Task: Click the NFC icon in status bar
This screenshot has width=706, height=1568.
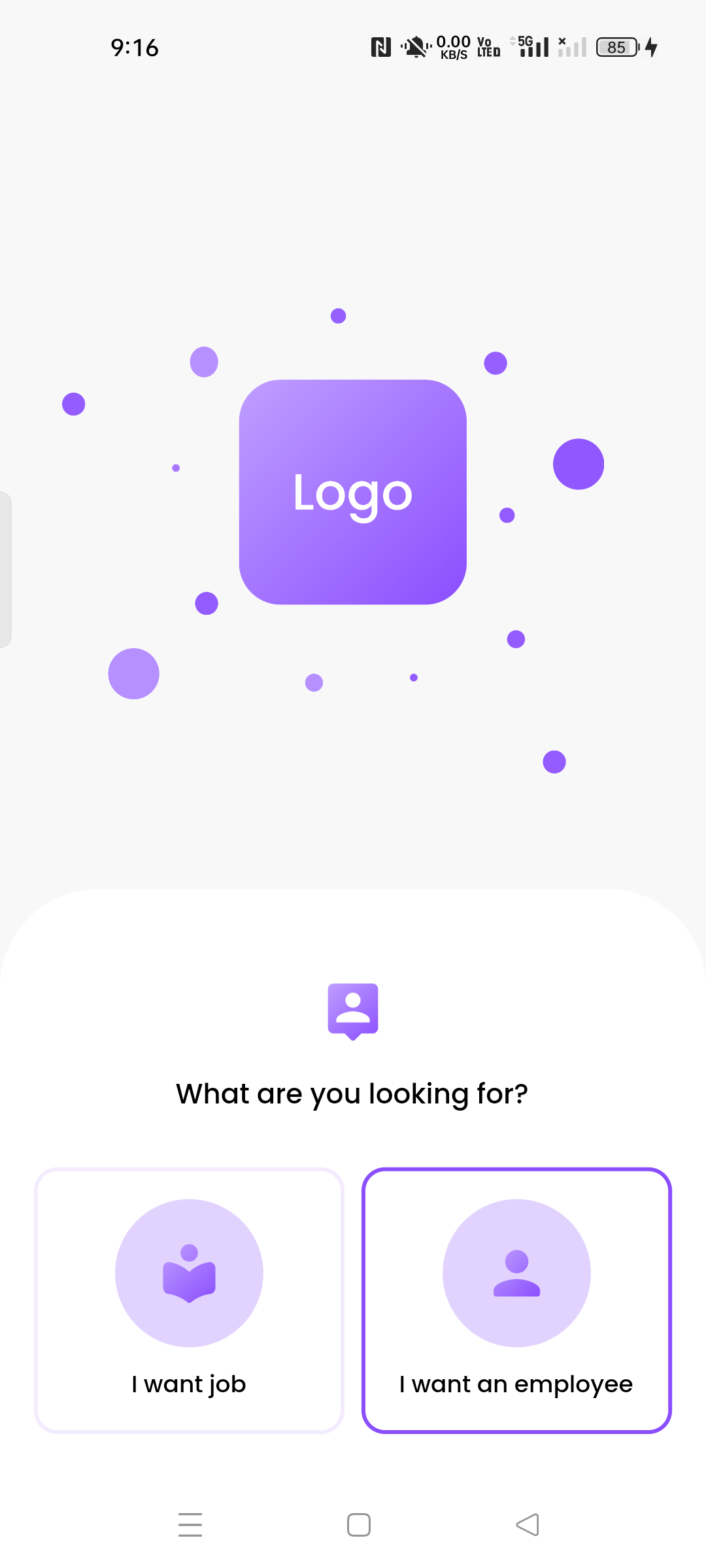Action: pos(381,46)
